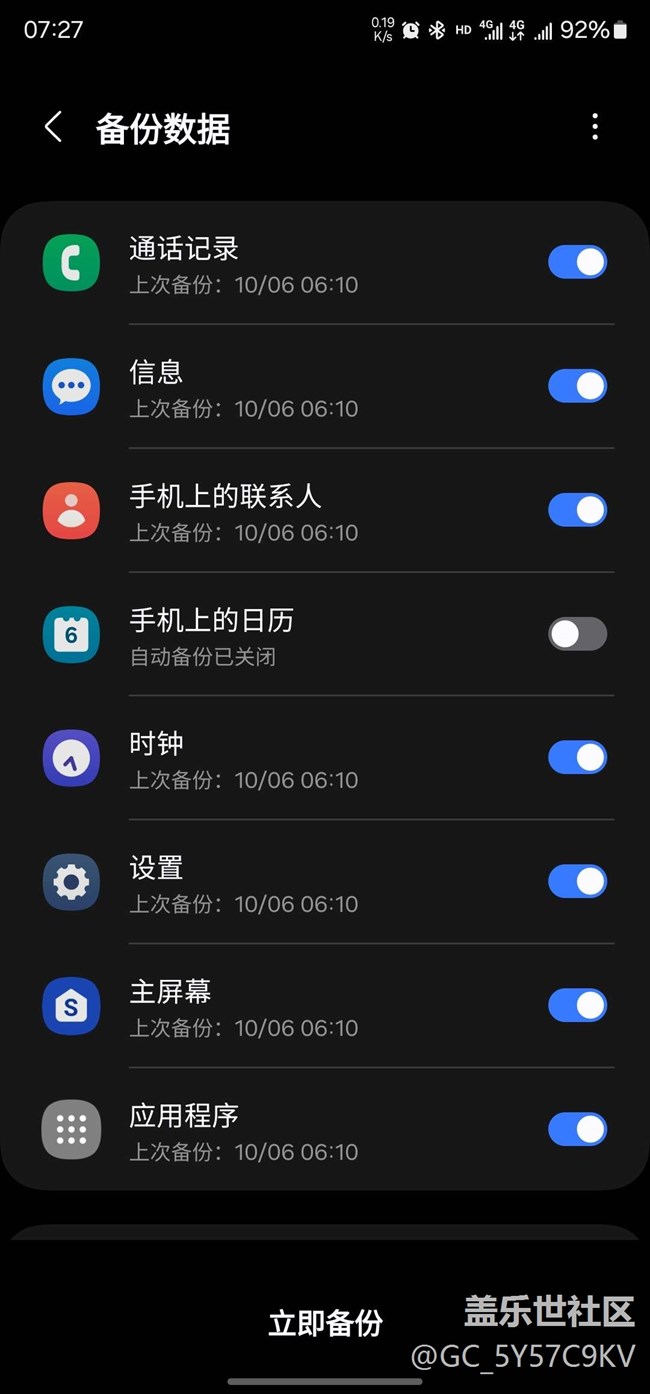This screenshot has width=650, height=1394.
Task: Switch off the 时钟 backup
Action: 577,758
